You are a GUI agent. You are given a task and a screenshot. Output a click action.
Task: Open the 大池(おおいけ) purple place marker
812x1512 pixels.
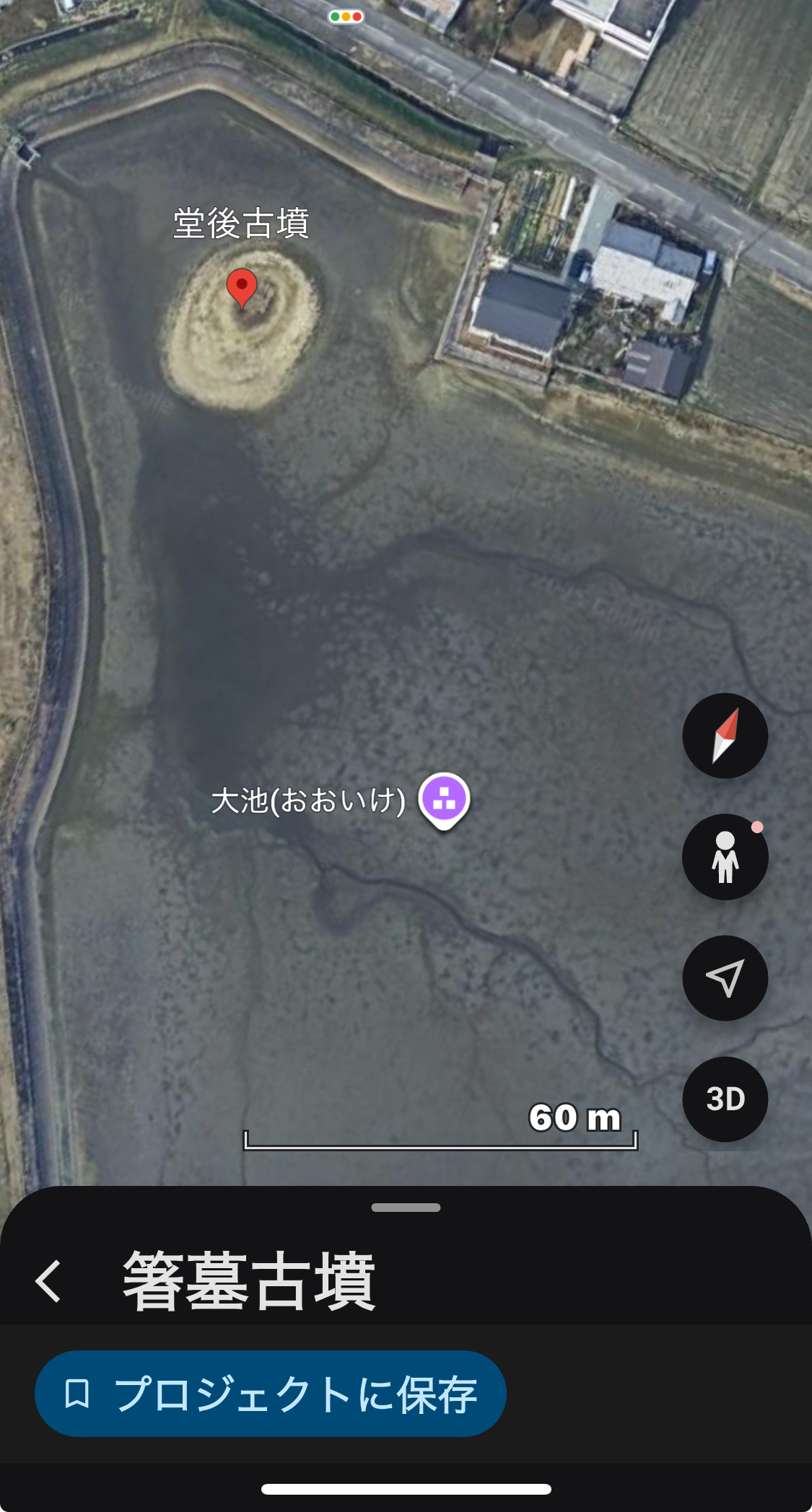coord(444,799)
